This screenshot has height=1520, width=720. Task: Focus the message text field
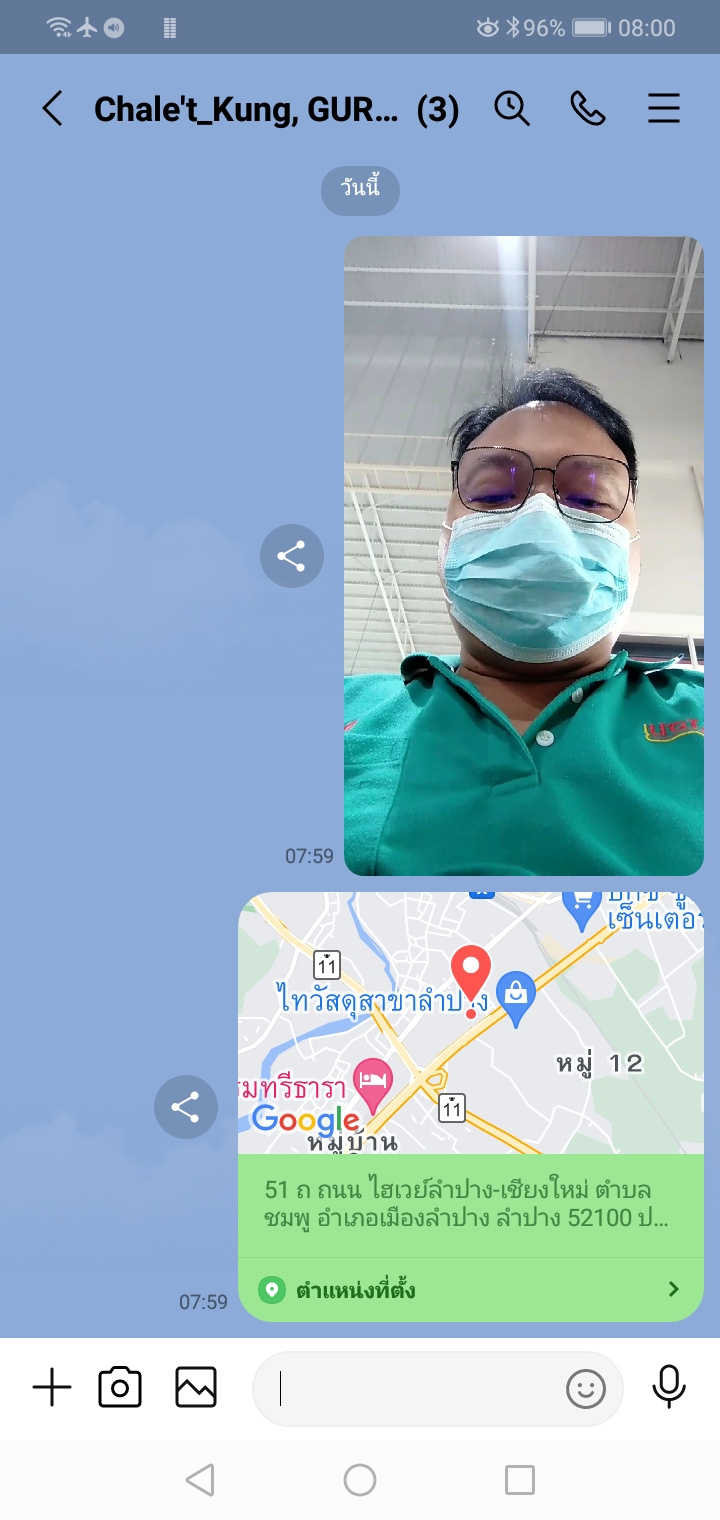tap(410, 1388)
